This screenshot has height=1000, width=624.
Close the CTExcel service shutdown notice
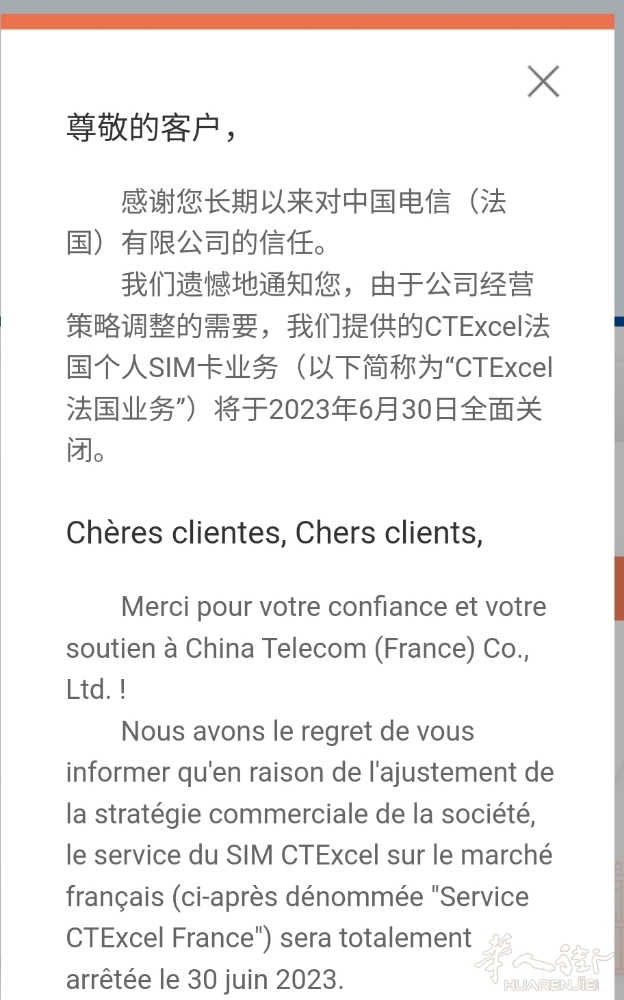pos(543,81)
